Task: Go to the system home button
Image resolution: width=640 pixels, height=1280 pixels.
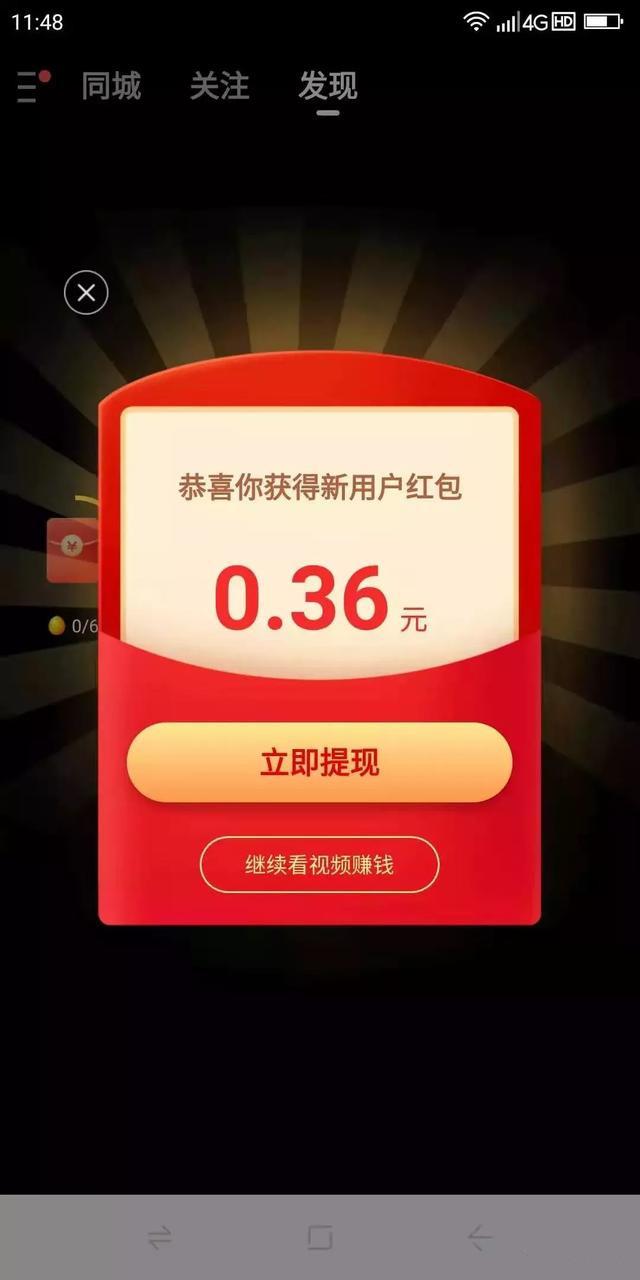Action: pos(320,1238)
